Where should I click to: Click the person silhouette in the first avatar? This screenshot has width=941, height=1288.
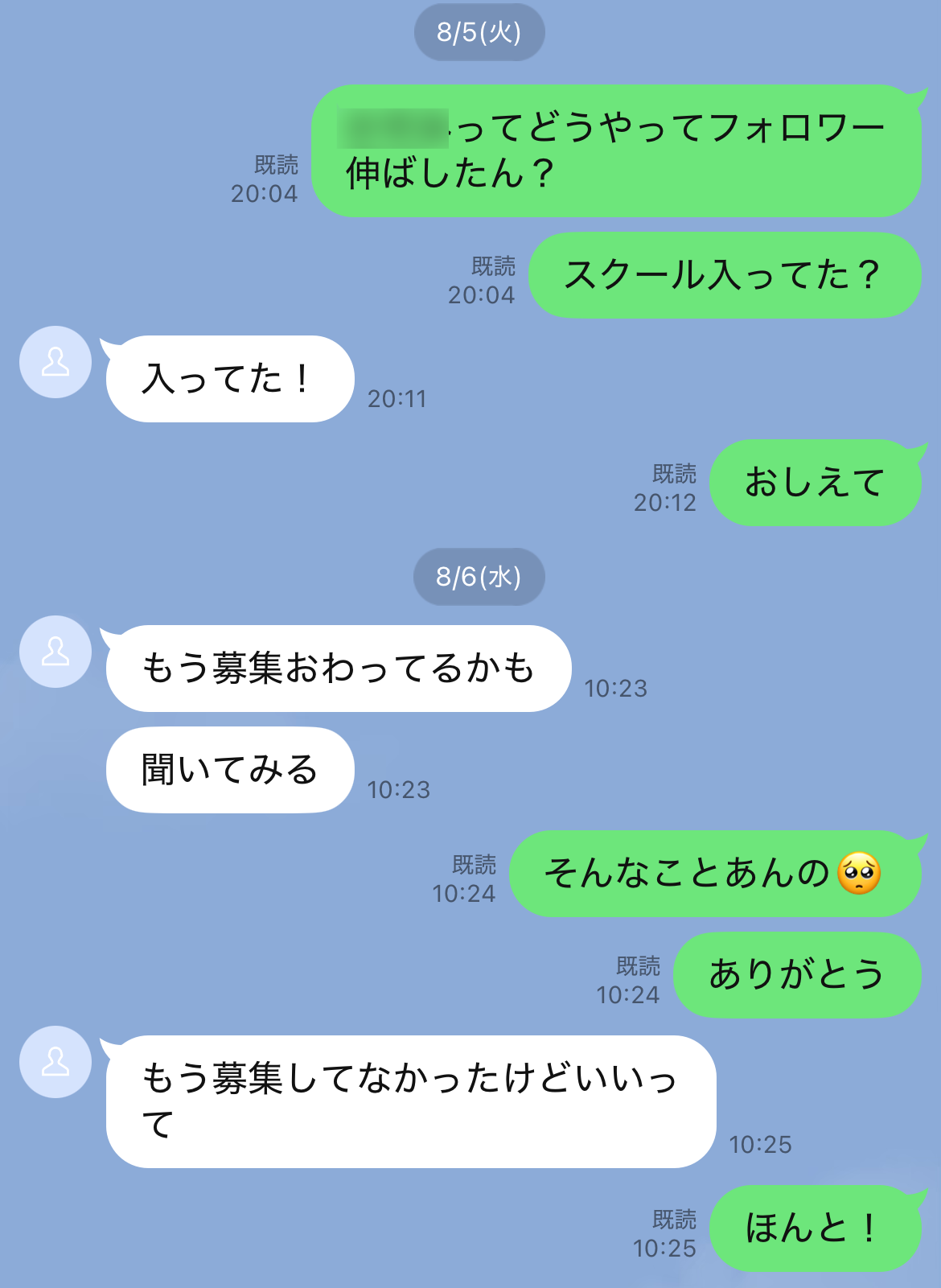pos(55,363)
